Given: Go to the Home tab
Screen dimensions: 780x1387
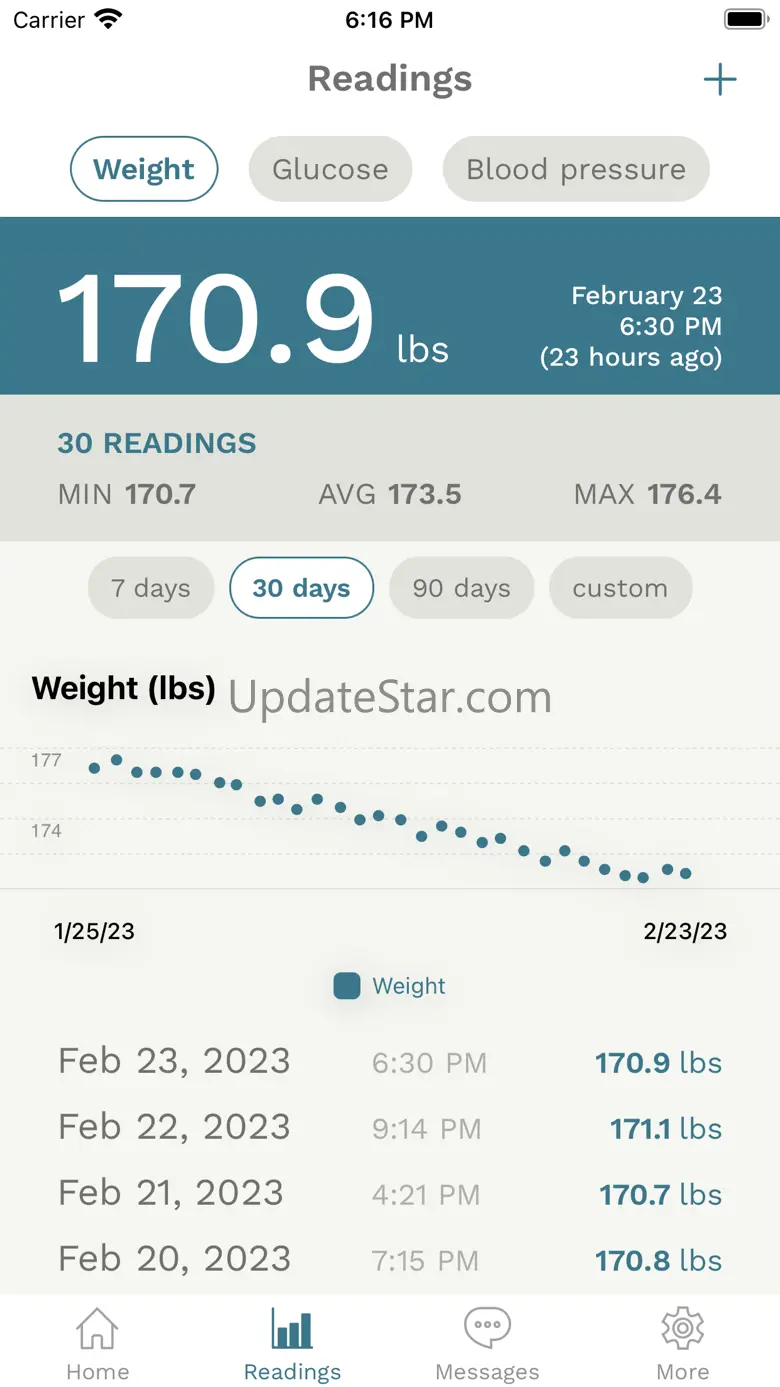Looking at the screenshot, I should 97,1345.
